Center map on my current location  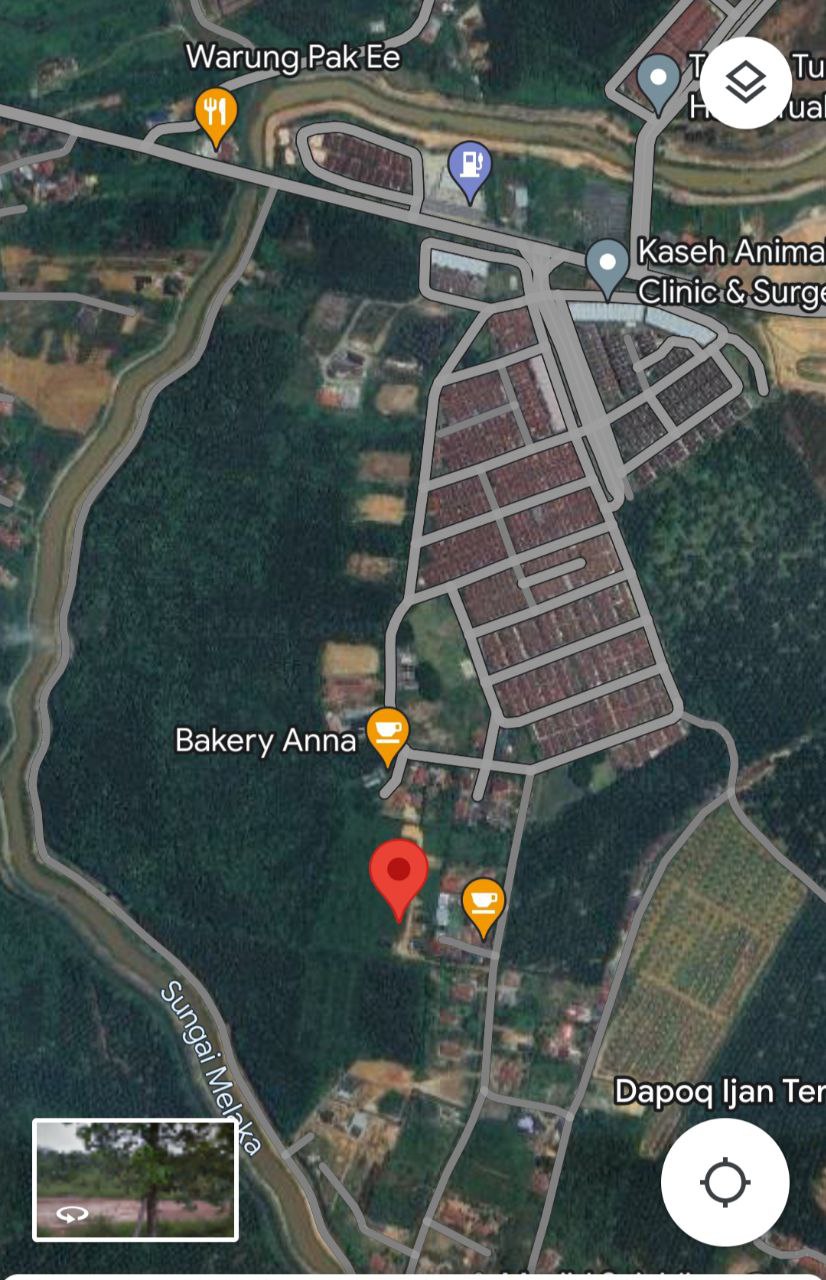coord(725,1183)
